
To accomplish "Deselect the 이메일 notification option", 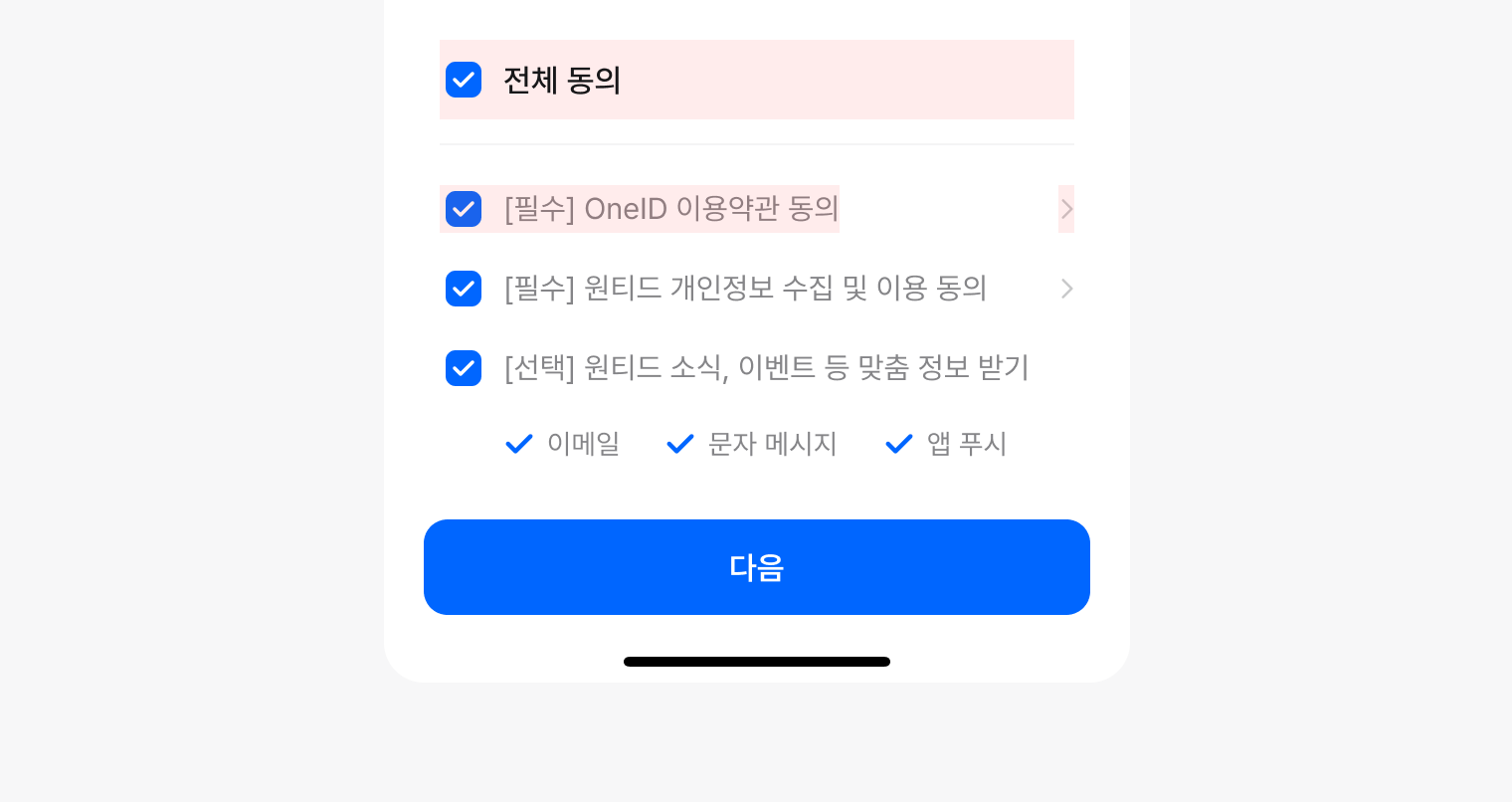I will pyautogui.click(x=519, y=444).
